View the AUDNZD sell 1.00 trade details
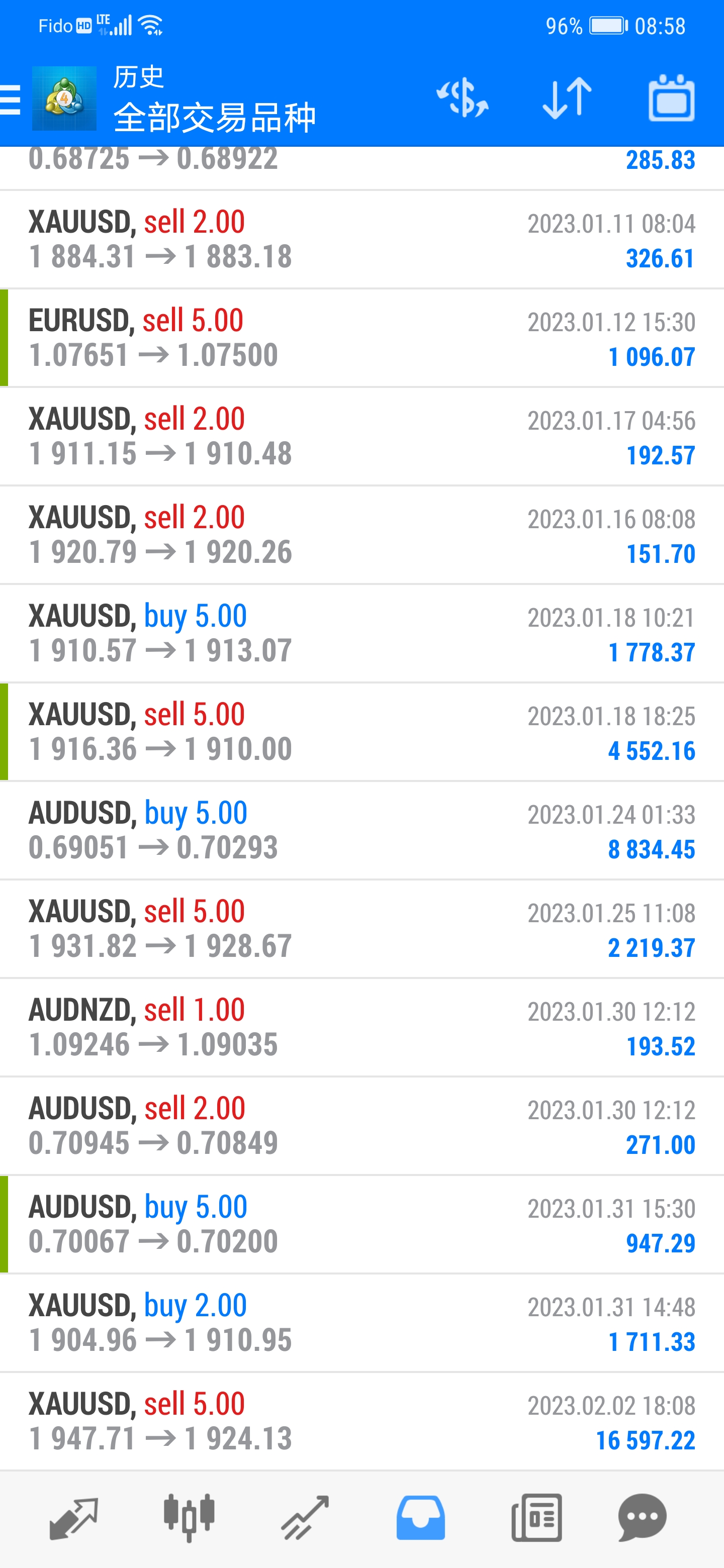The height and width of the screenshot is (1568, 724). tap(361, 1027)
